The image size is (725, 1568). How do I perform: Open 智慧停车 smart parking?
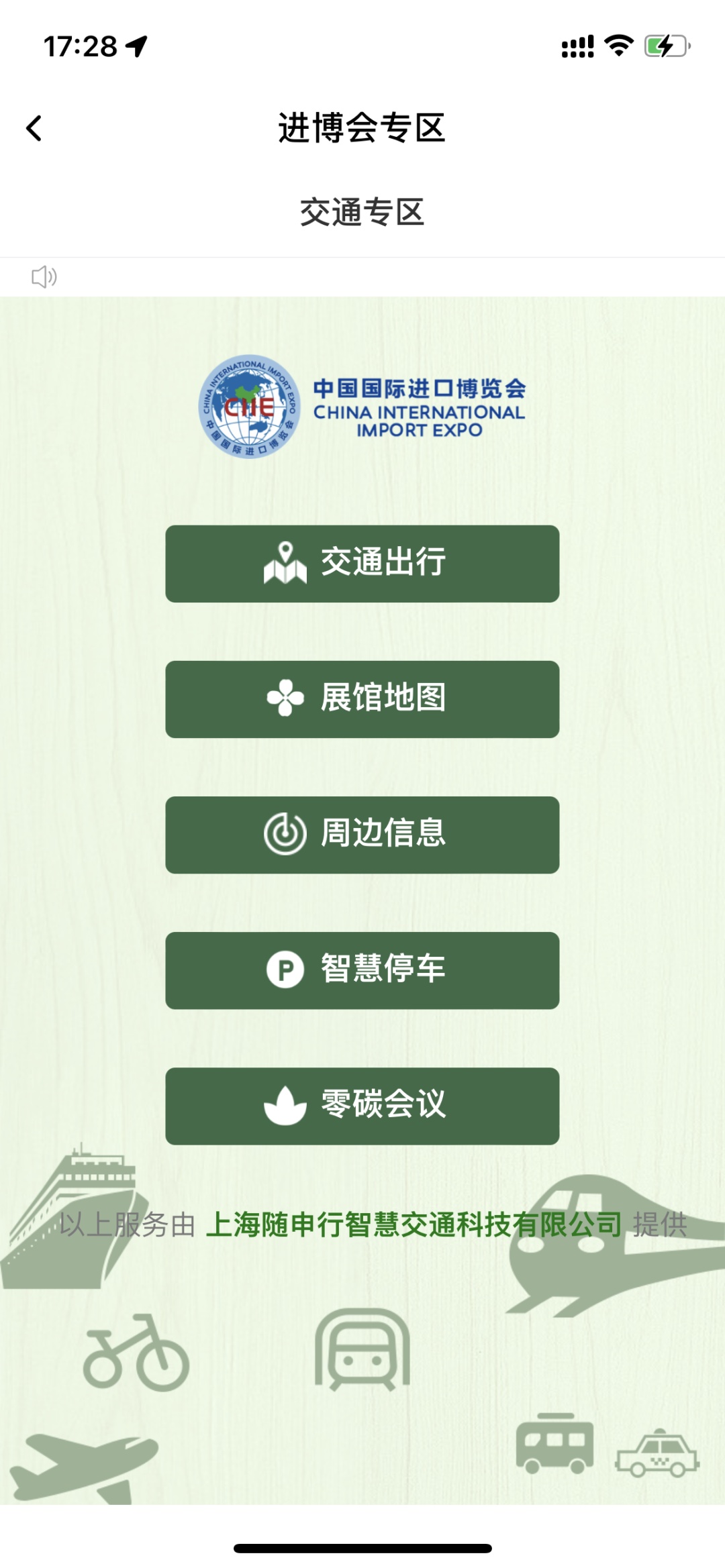[362, 970]
